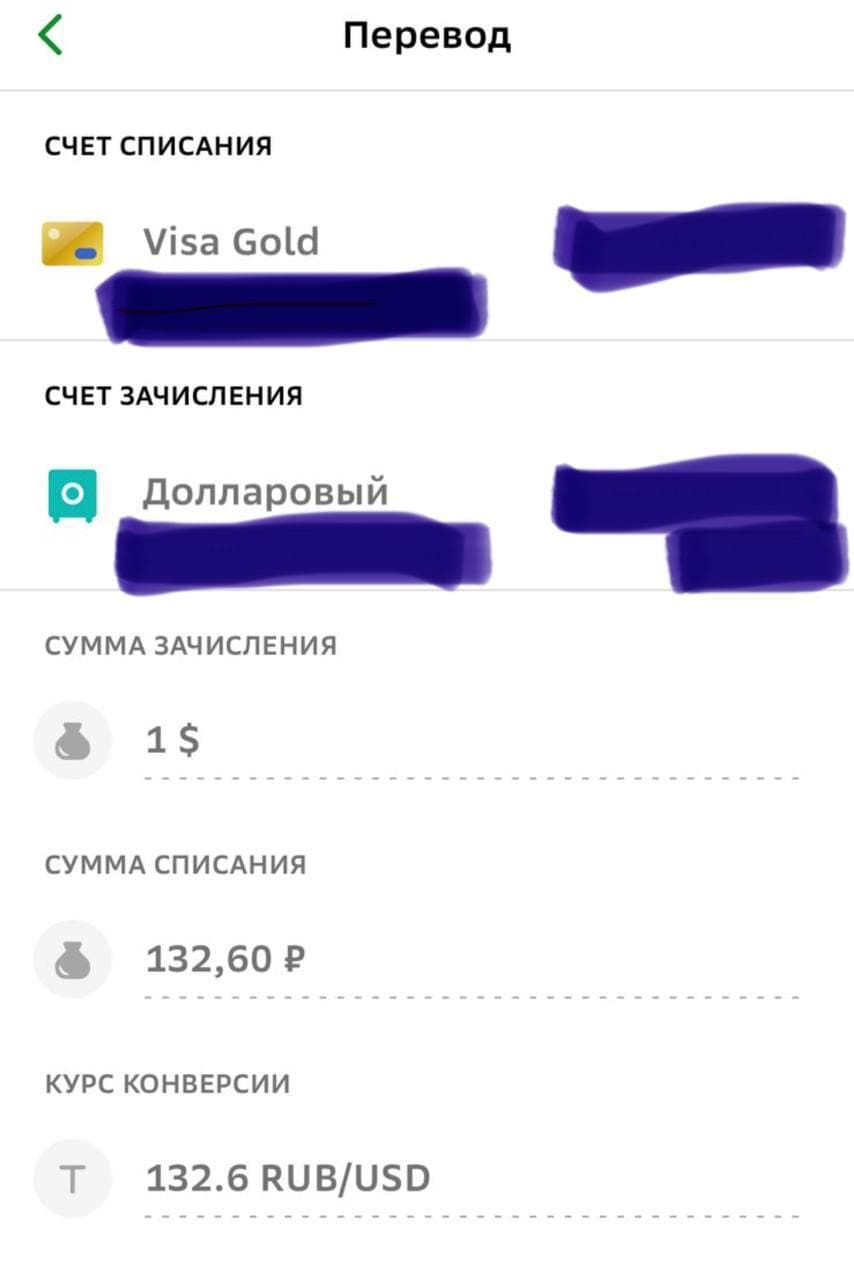Image resolution: width=854 pixels, height=1280 pixels.
Task: Click the Visa Gold account name
Action: point(232,240)
